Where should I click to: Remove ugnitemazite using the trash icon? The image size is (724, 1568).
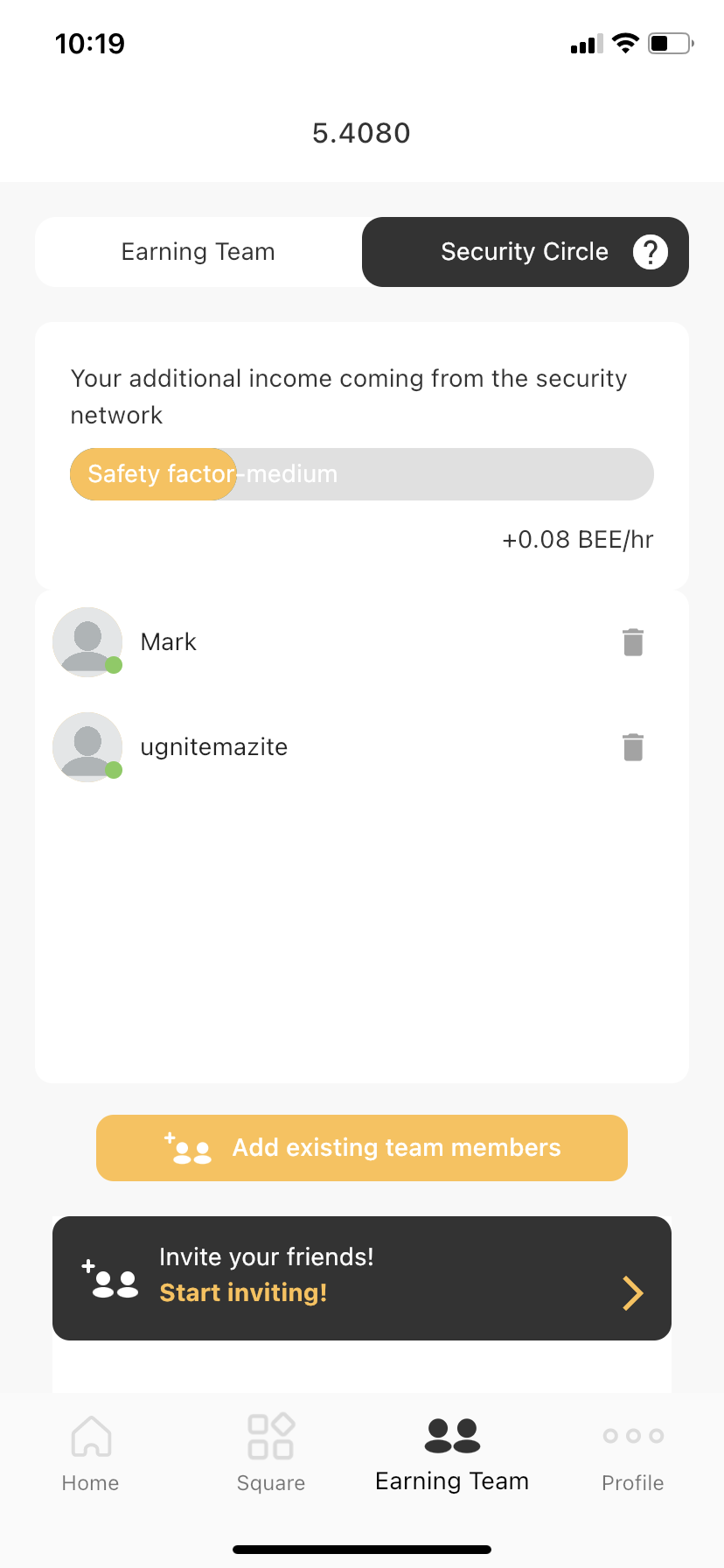tap(633, 747)
